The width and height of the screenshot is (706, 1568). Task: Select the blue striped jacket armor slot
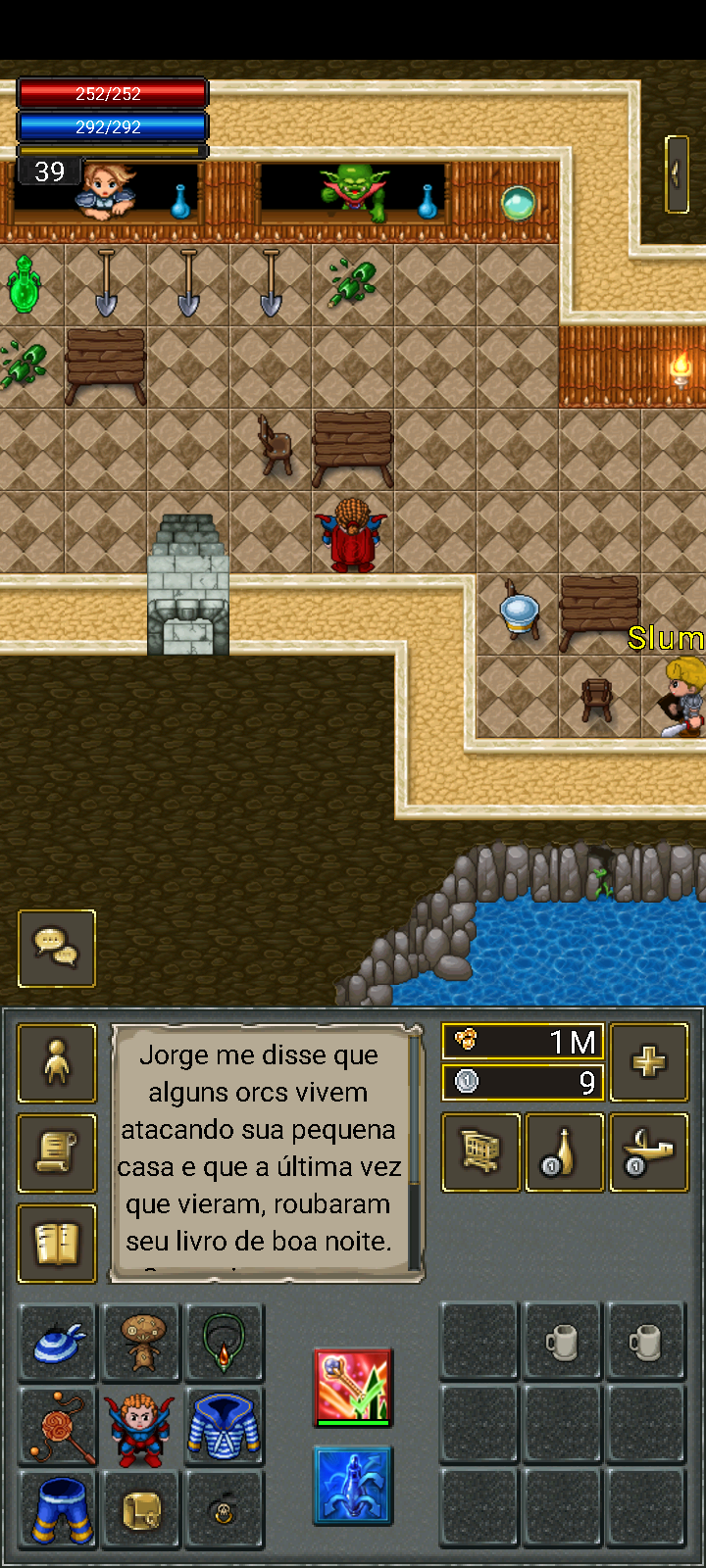point(225,1426)
